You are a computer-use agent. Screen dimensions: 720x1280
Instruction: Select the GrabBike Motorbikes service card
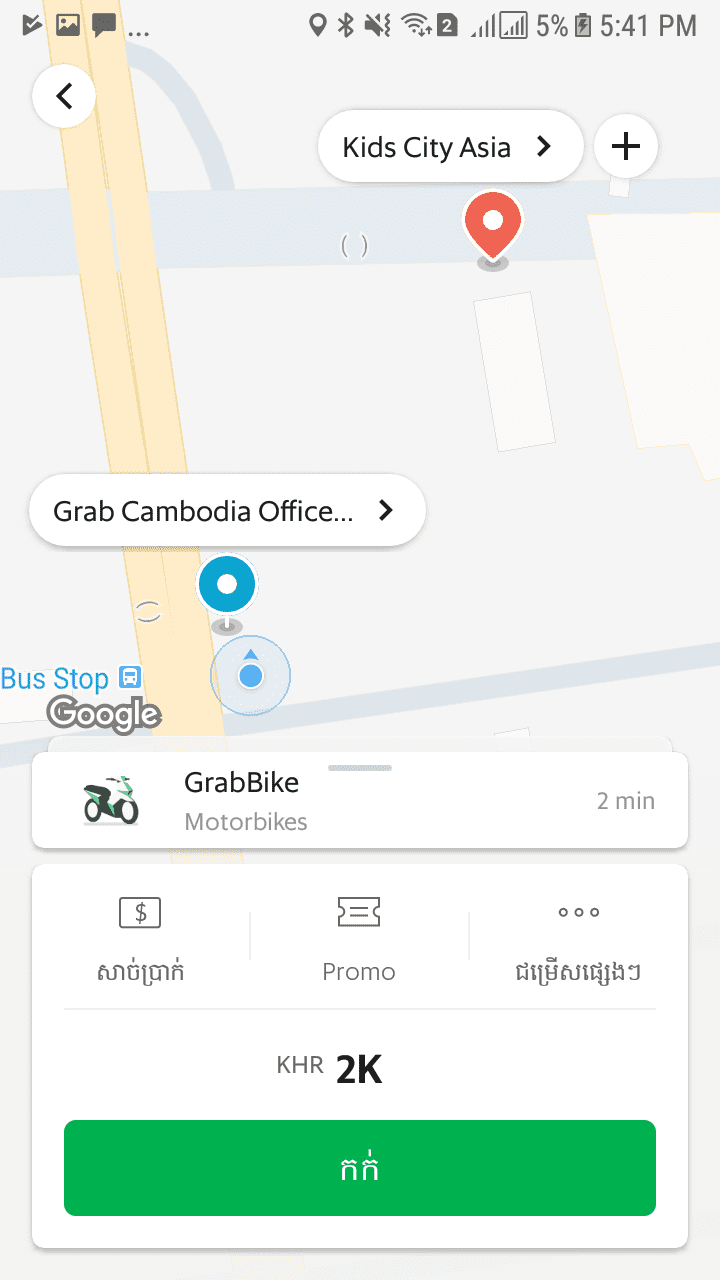click(360, 800)
